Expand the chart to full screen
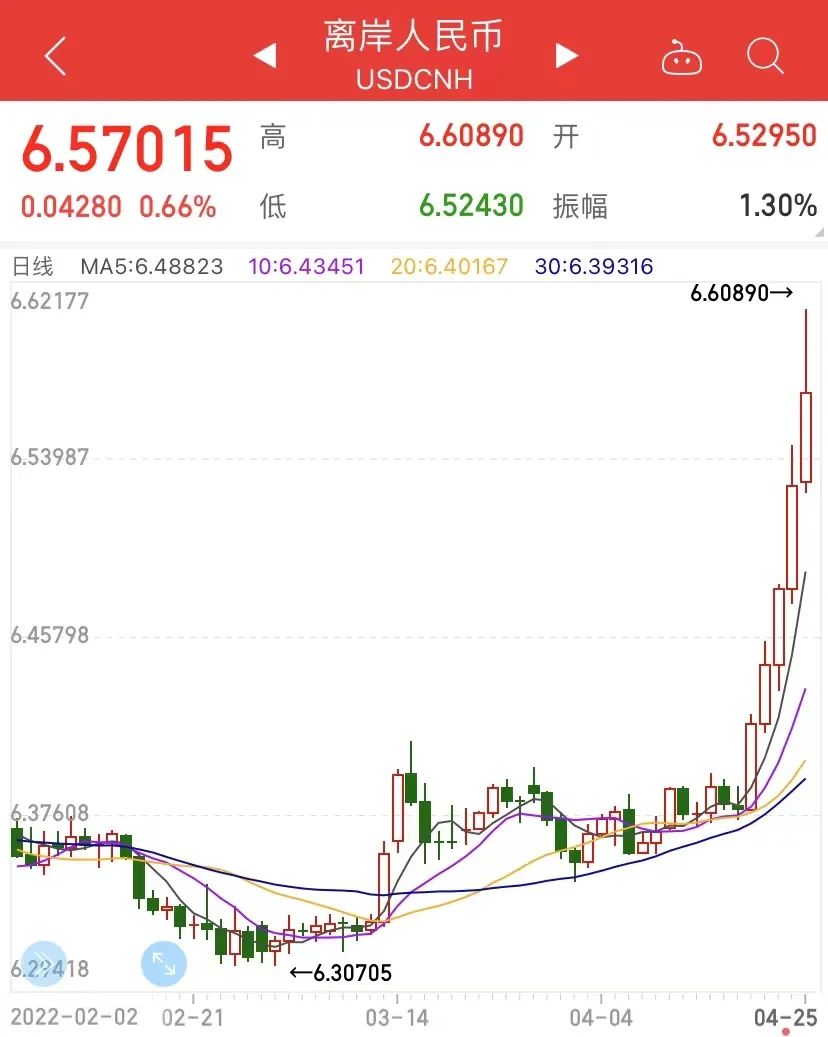The height and width of the screenshot is (1037, 828). coord(162,964)
